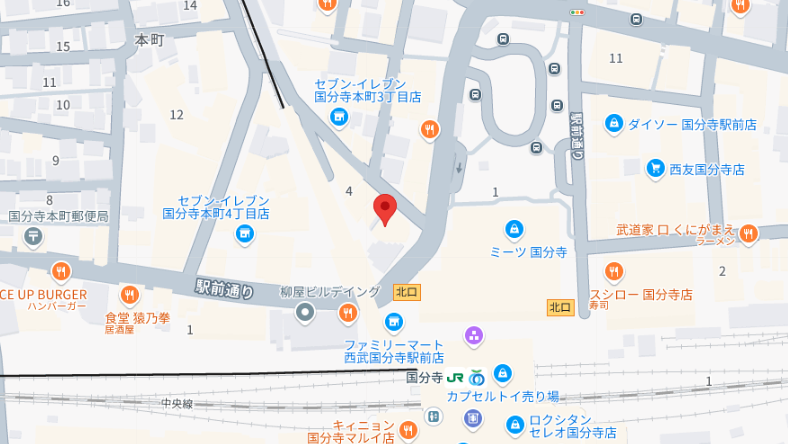Open ミーツ 国分寺 place marker

pyautogui.click(x=514, y=229)
